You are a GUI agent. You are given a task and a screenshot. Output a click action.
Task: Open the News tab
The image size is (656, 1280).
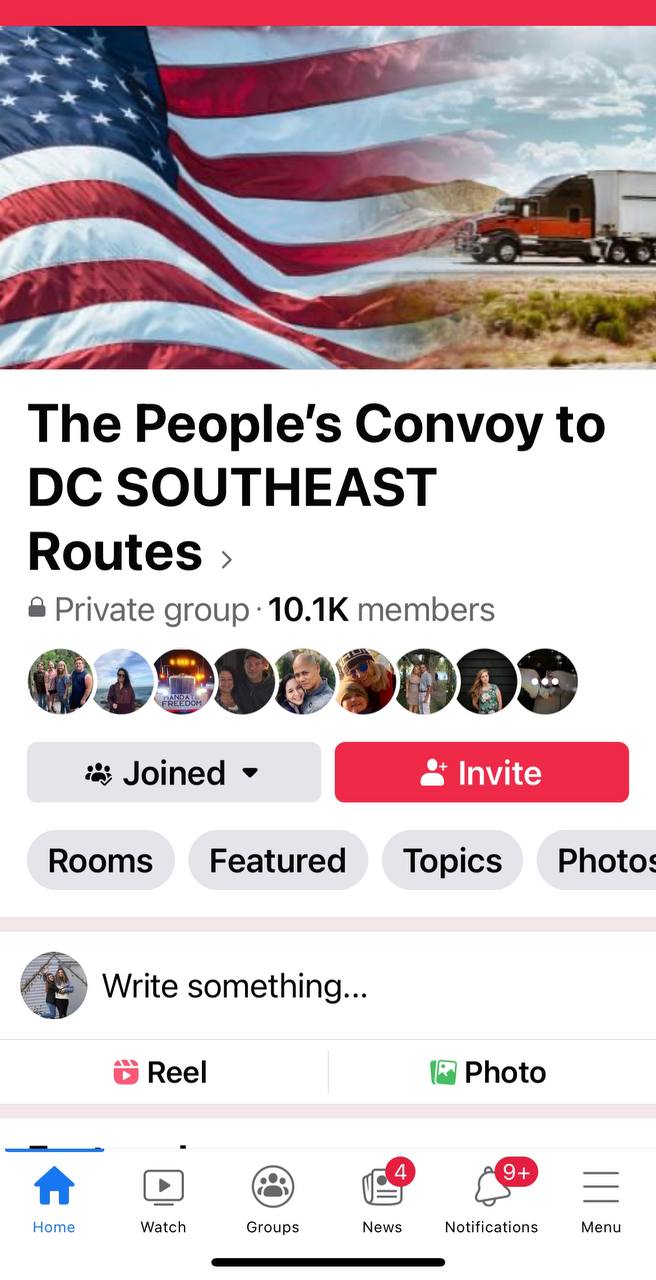(383, 1200)
